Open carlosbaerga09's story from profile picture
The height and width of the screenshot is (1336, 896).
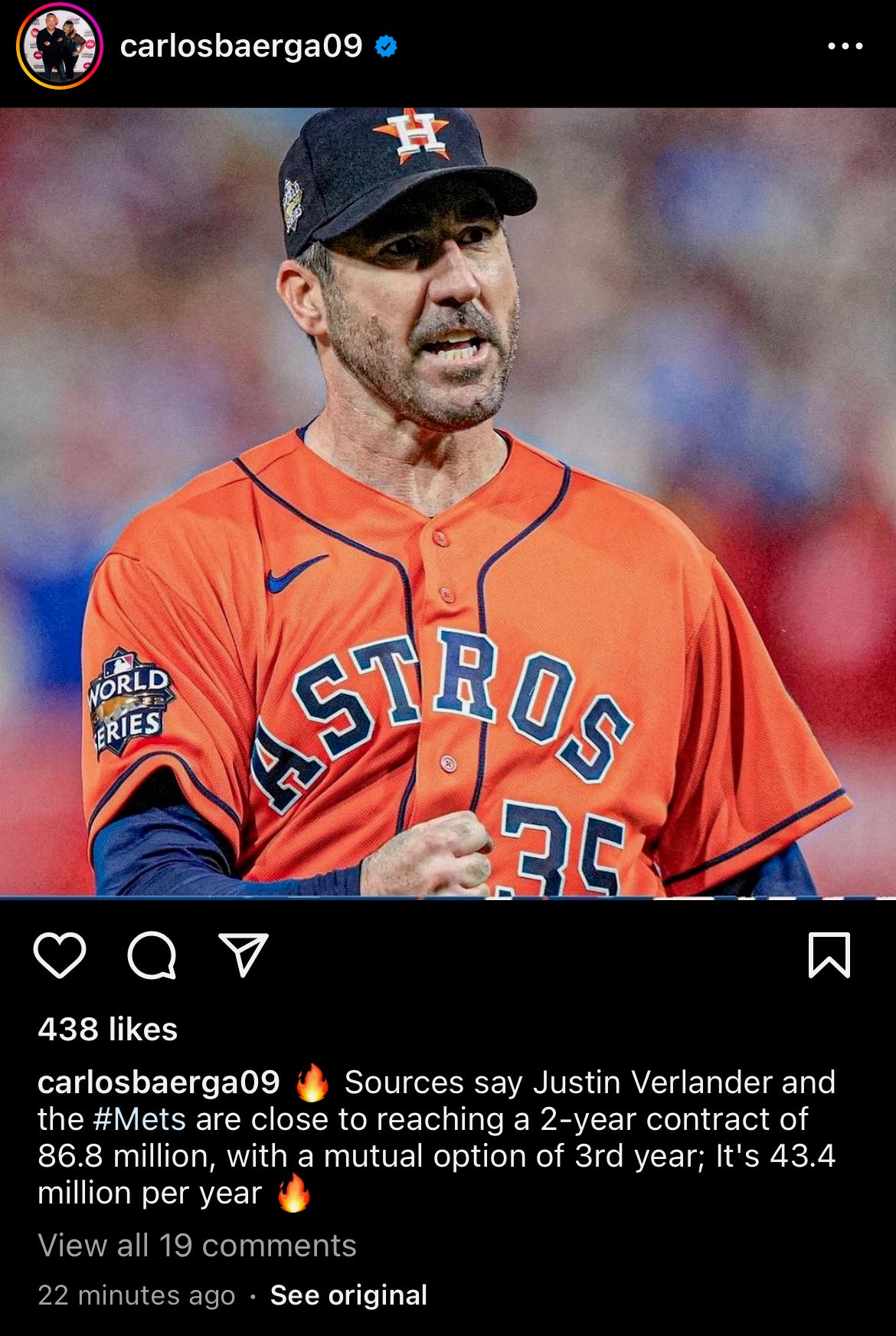pos(59,47)
